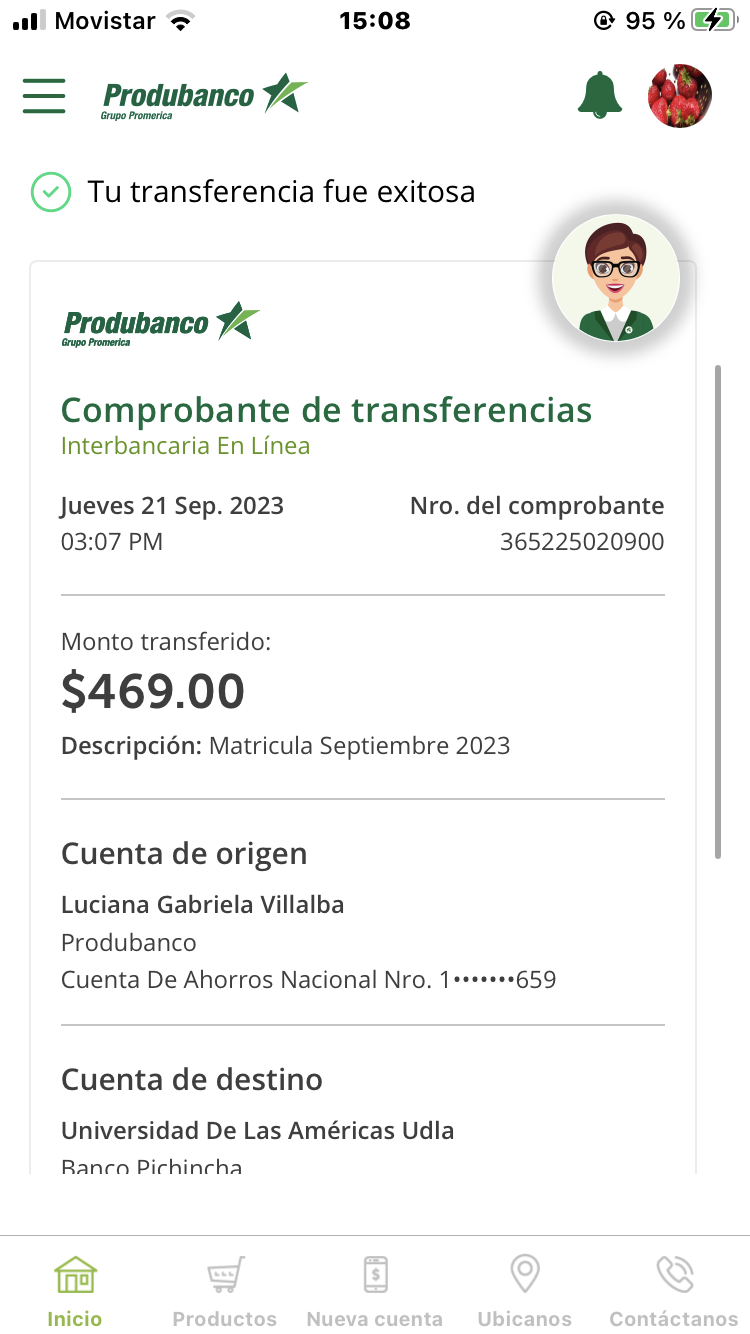750x1334 pixels.
Task: Open the profile picture avatar
Action: [x=680, y=96]
